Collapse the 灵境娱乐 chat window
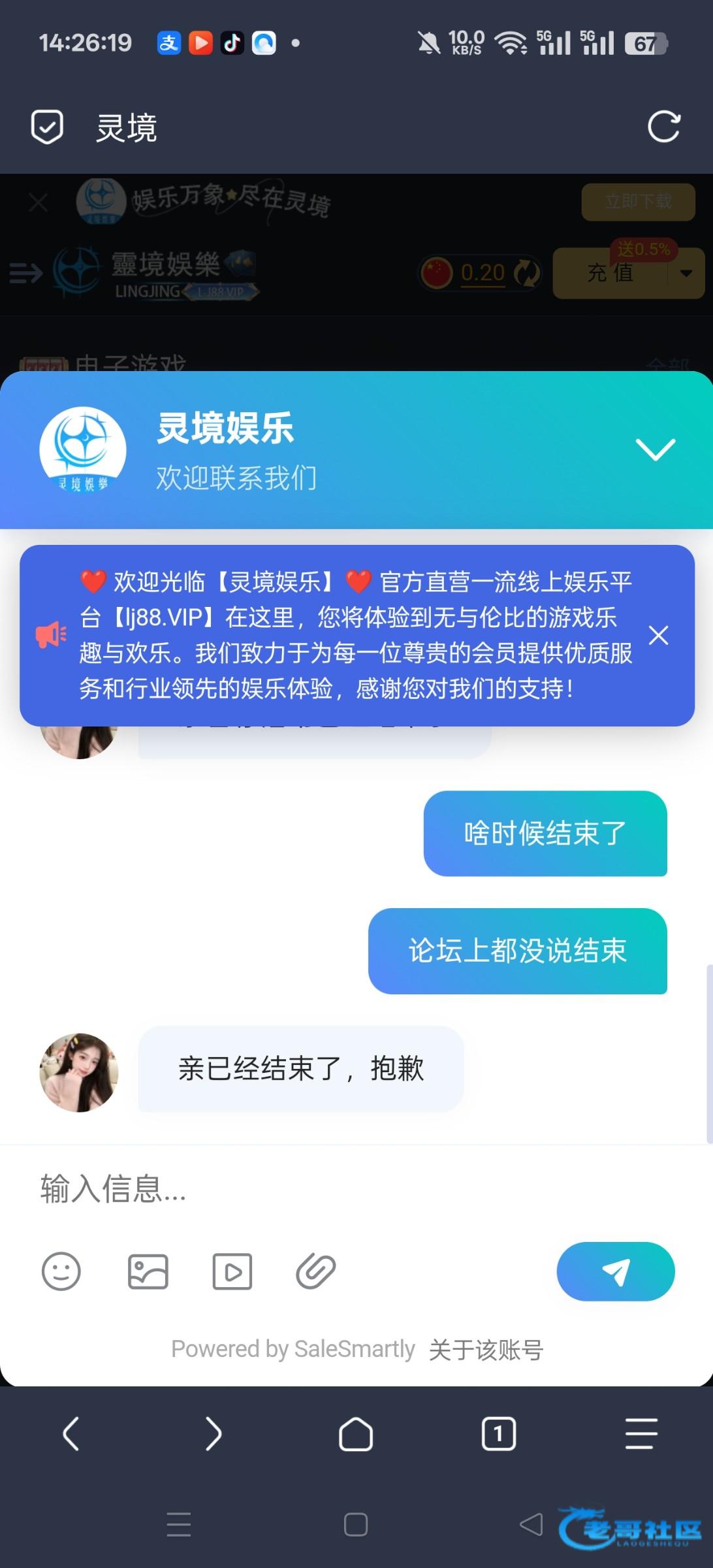This screenshot has width=713, height=1568. (655, 449)
